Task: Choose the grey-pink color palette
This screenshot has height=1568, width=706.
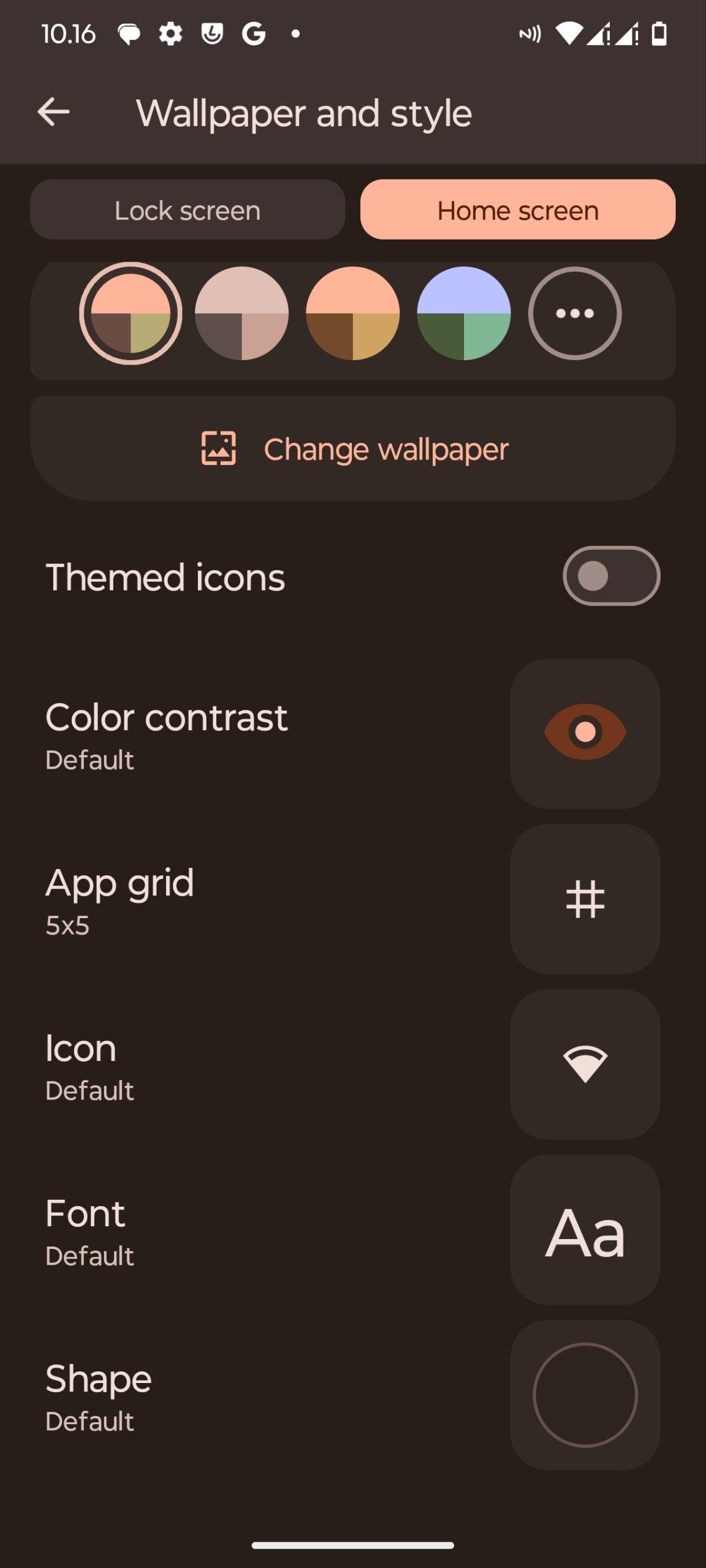Action: pos(241,313)
